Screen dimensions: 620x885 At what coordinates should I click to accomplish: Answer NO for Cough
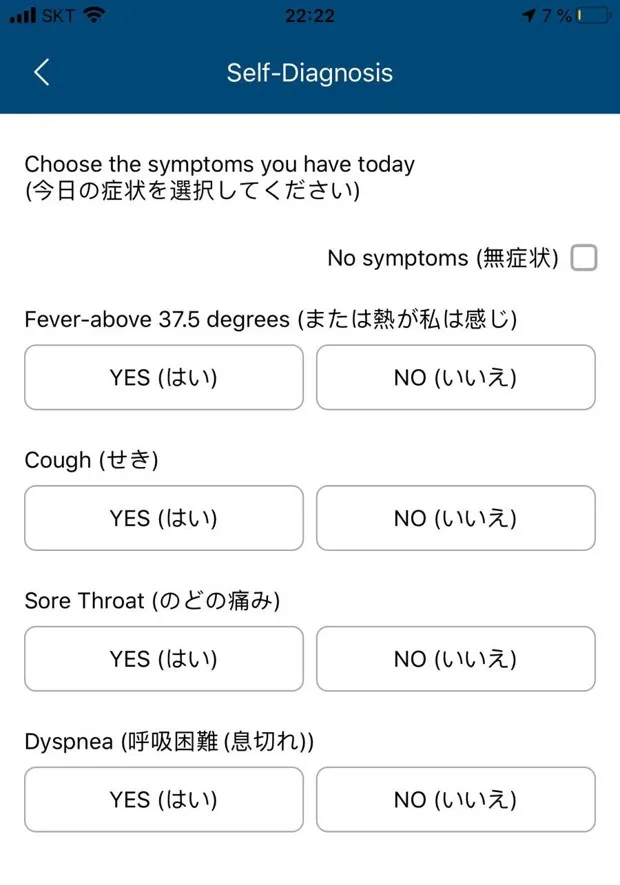456,518
